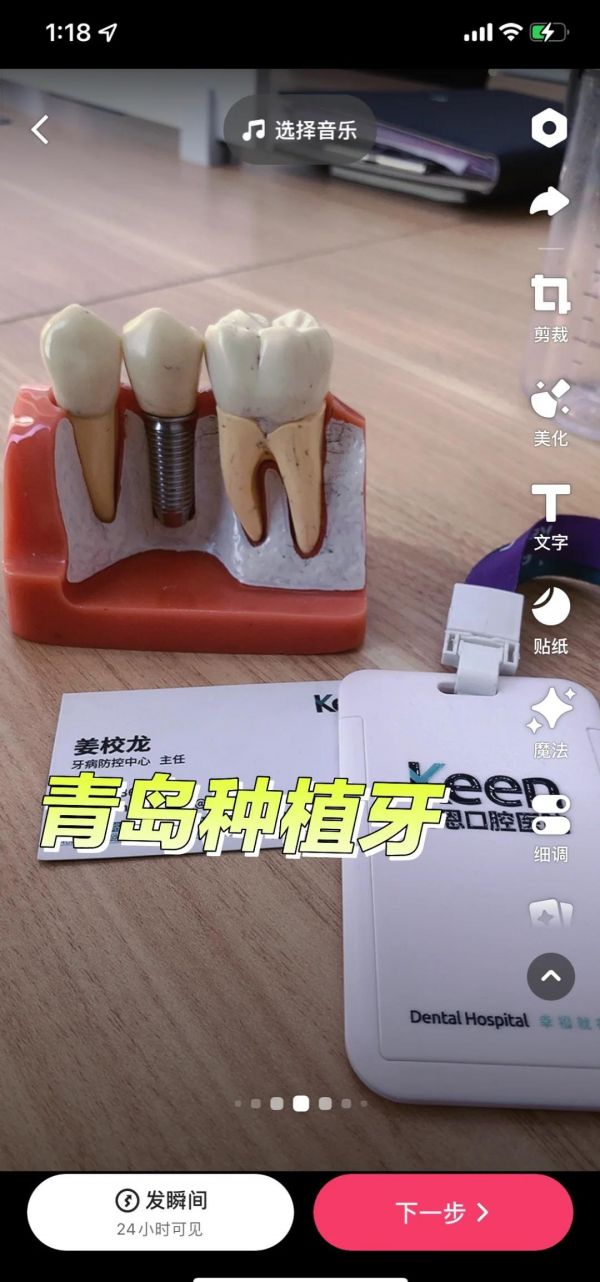Open the hexagon settings icon
This screenshot has height=1282, width=600.
point(550,128)
